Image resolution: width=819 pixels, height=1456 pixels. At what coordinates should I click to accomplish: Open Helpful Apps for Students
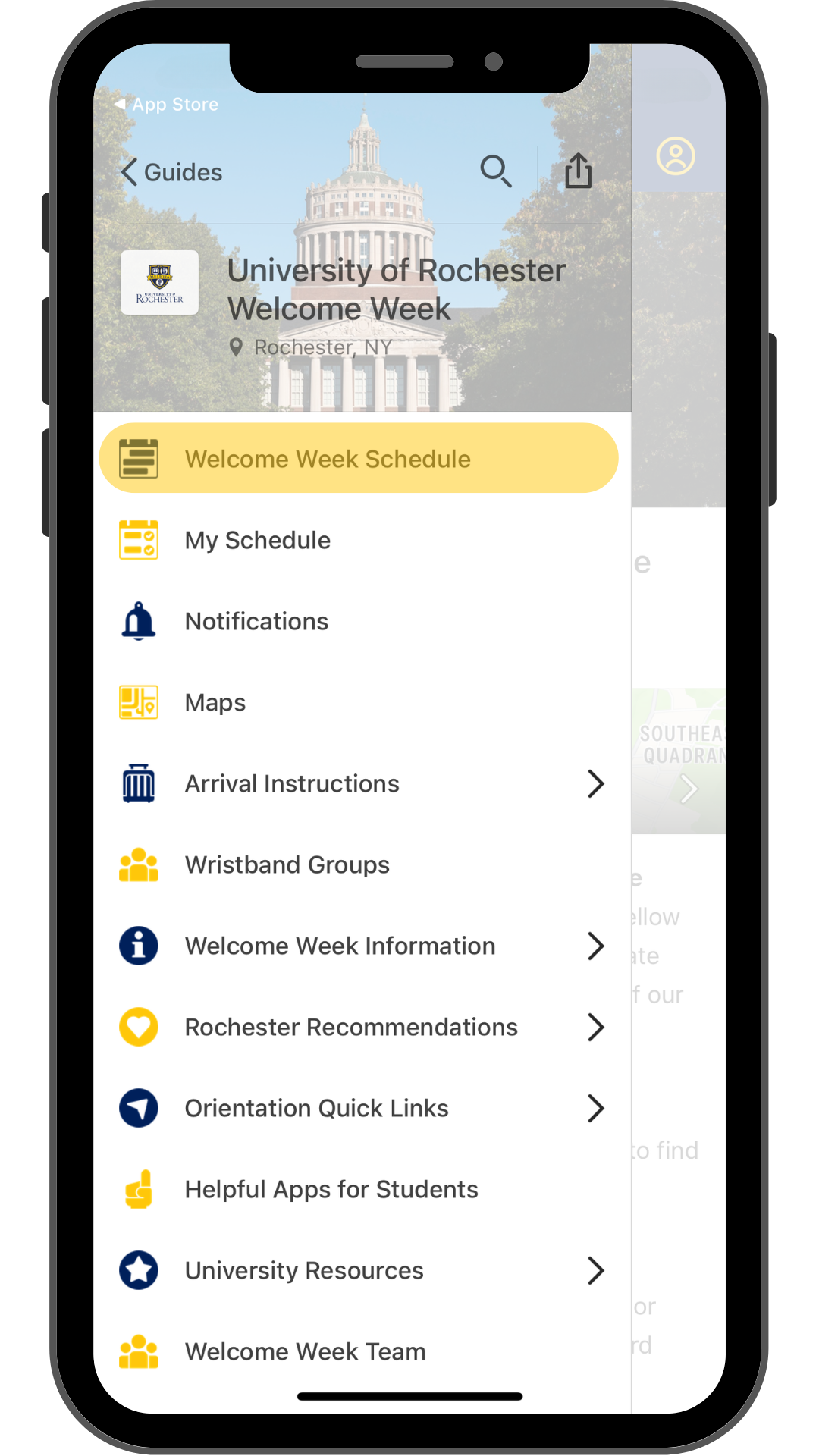pos(331,1189)
